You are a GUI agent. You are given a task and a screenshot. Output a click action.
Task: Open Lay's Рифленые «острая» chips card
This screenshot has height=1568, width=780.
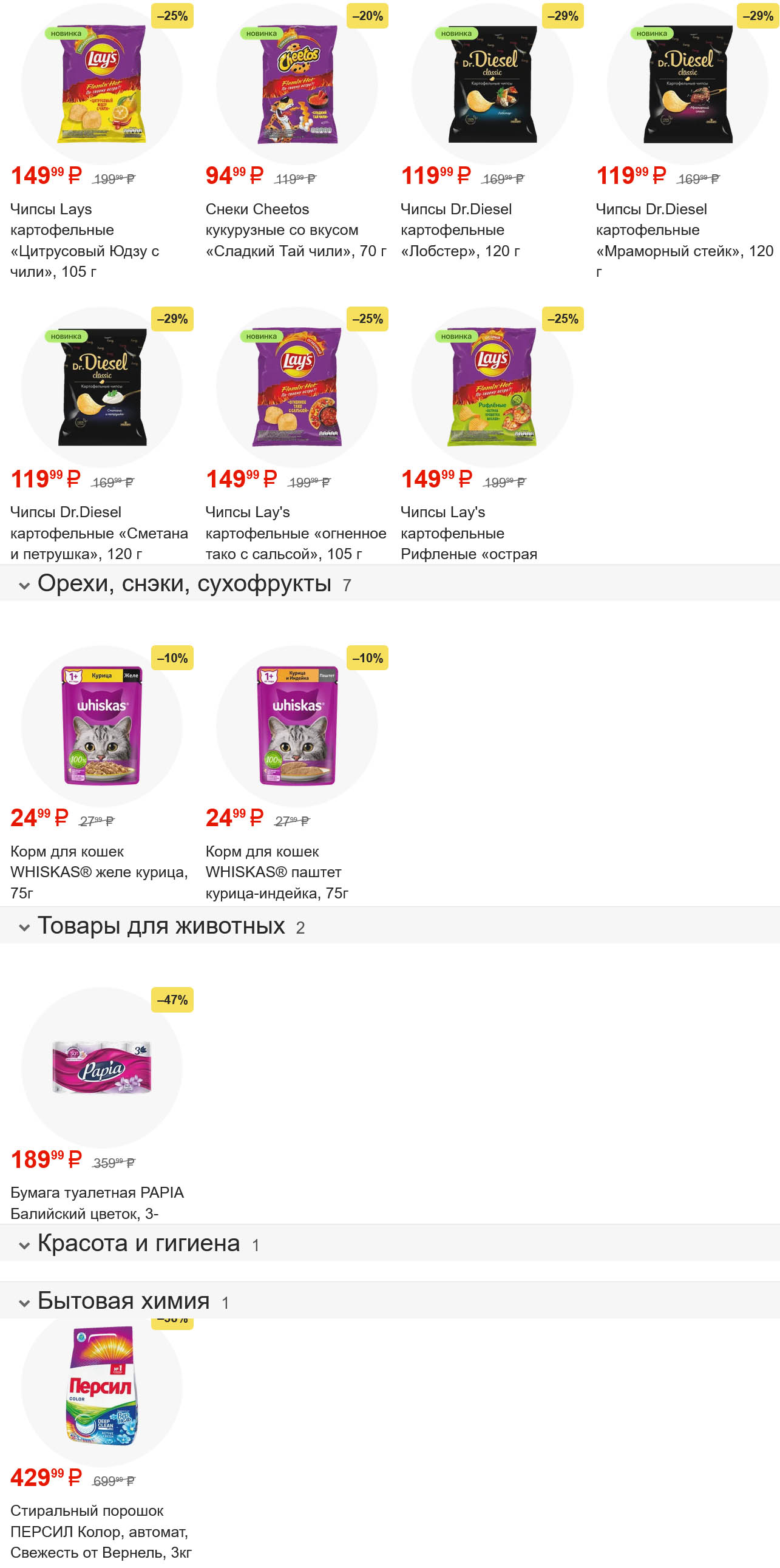click(x=492, y=388)
